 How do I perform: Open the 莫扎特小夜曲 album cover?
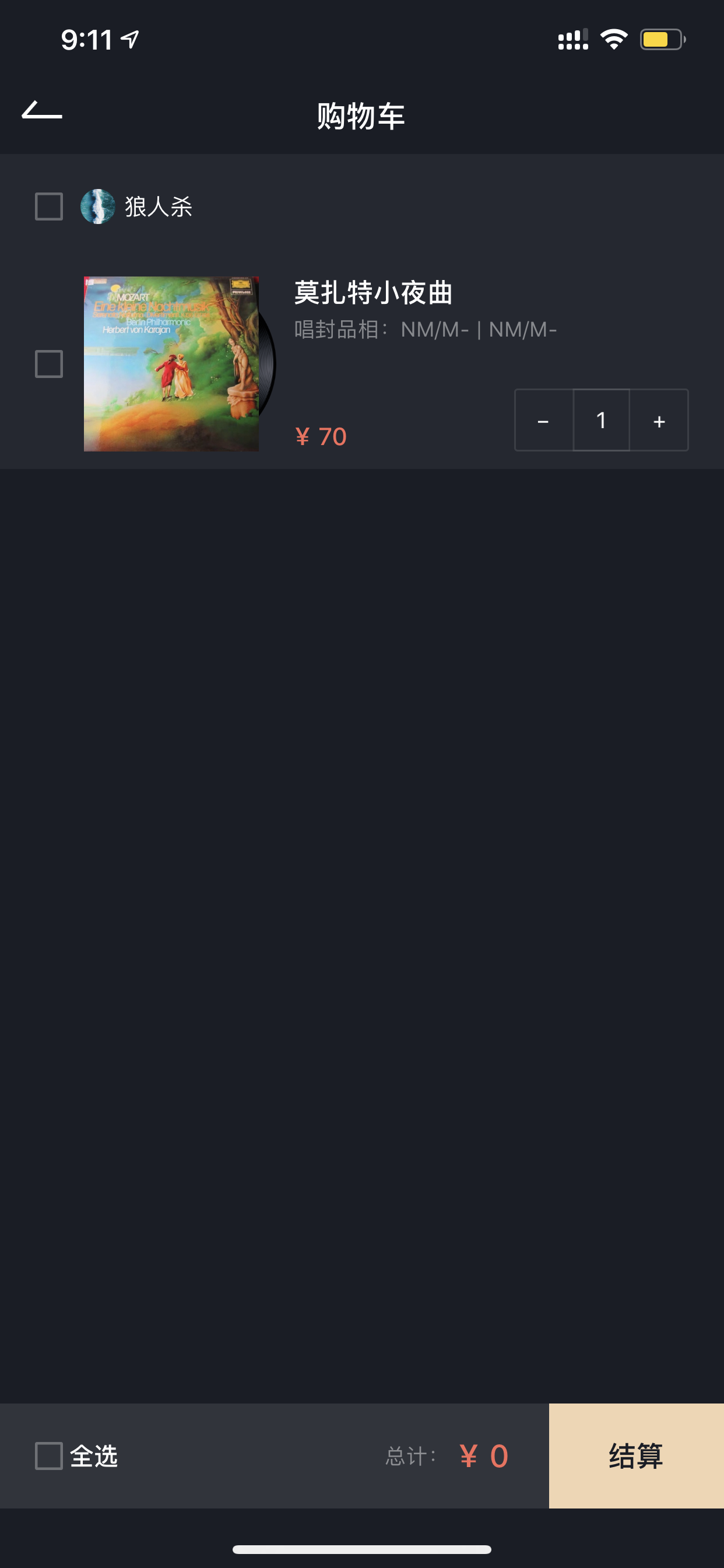click(171, 364)
